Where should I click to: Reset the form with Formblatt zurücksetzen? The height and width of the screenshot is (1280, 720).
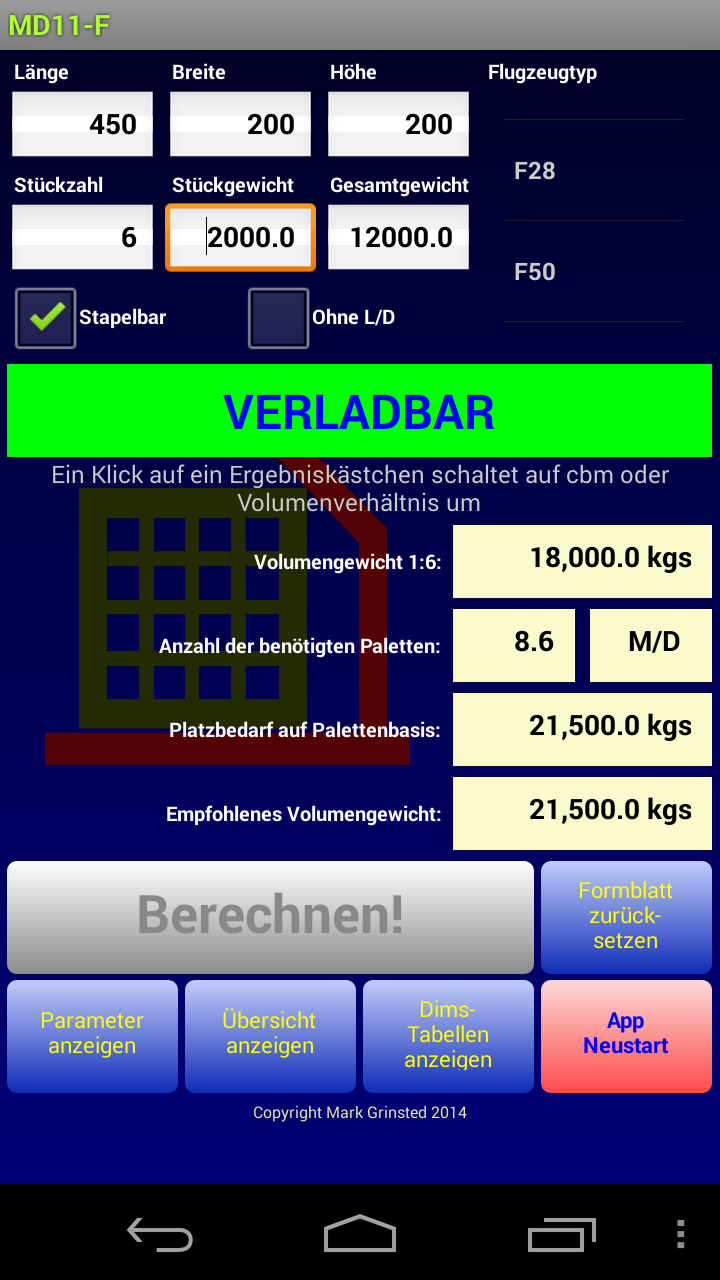(626, 916)
